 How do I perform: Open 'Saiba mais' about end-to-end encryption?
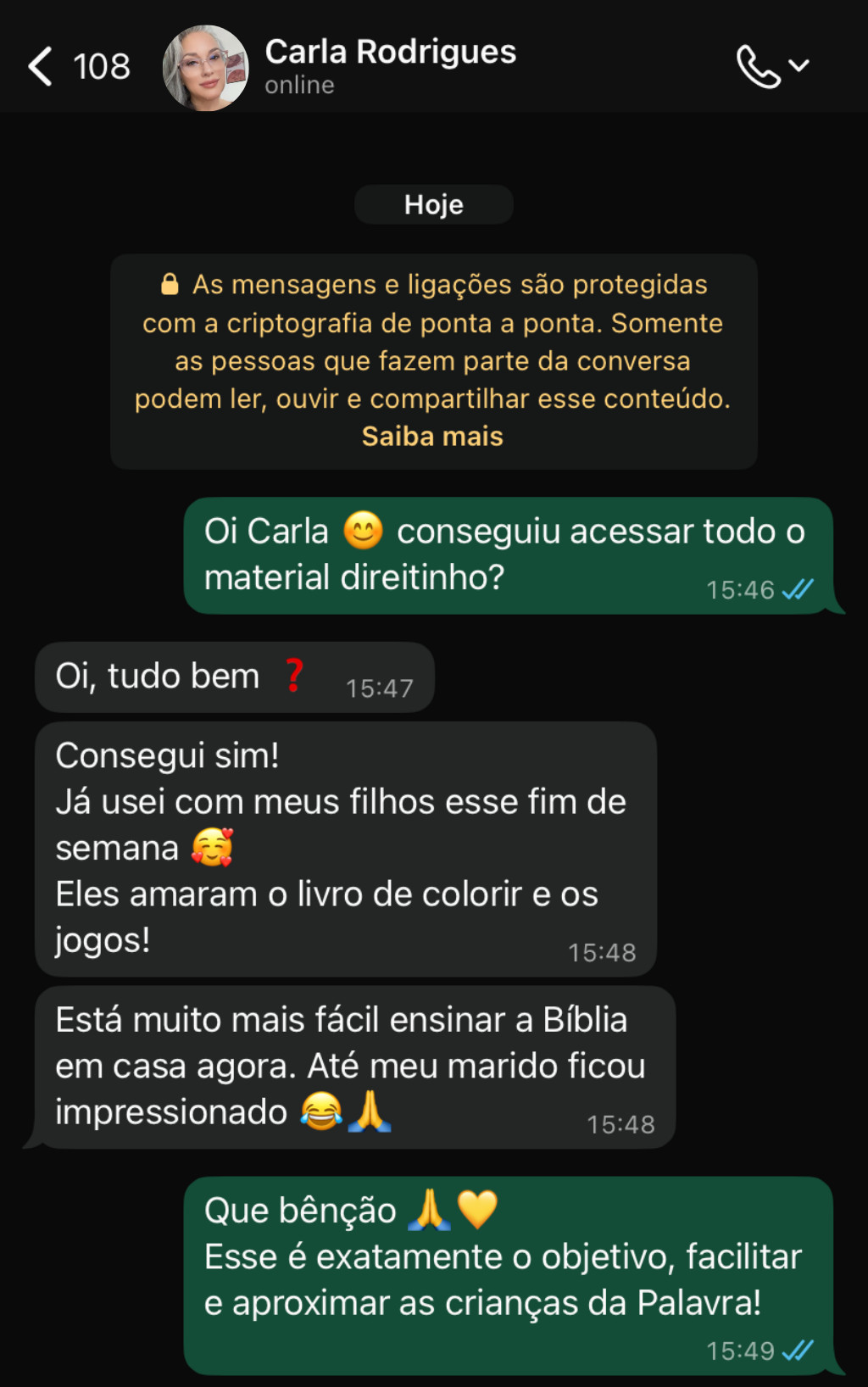(x=433, y=436)
